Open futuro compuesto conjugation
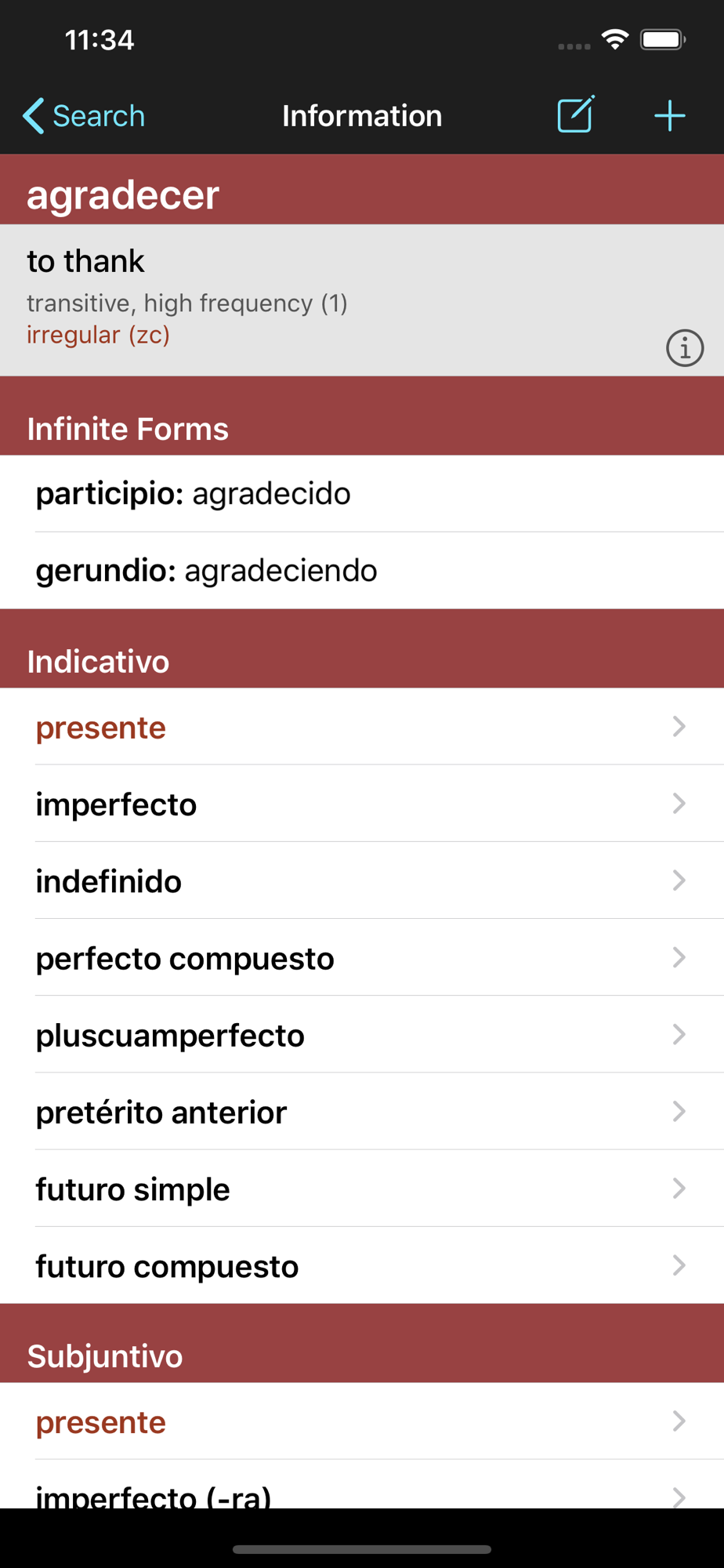This screenshot has height=1568, width=724. (x=362, y=1265)
